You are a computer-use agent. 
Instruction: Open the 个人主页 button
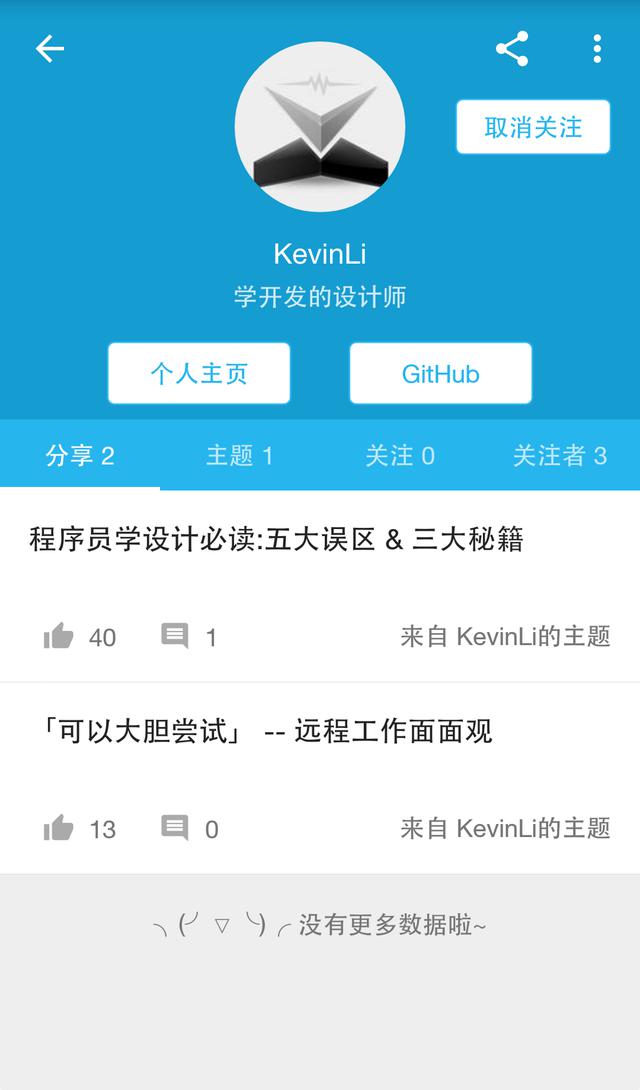tap(199, 374)
